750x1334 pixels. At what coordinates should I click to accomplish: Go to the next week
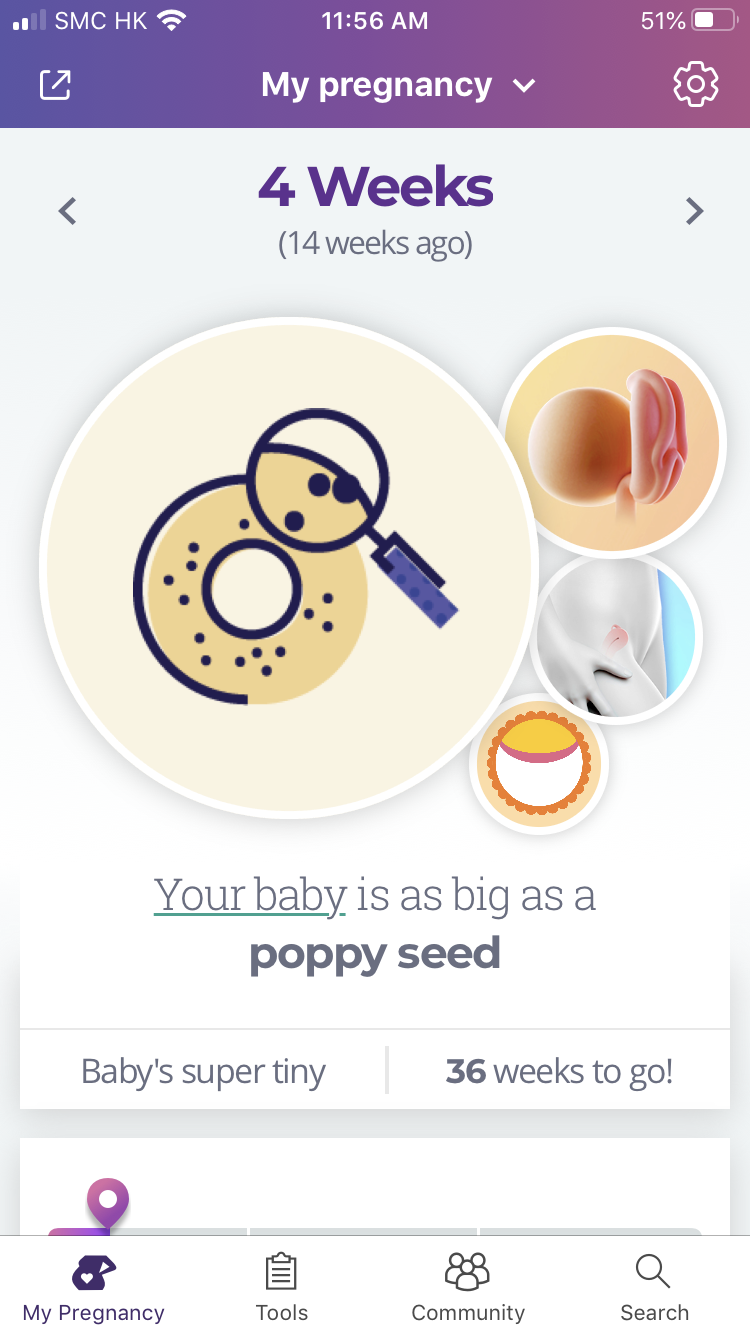(x=694, y=211)
